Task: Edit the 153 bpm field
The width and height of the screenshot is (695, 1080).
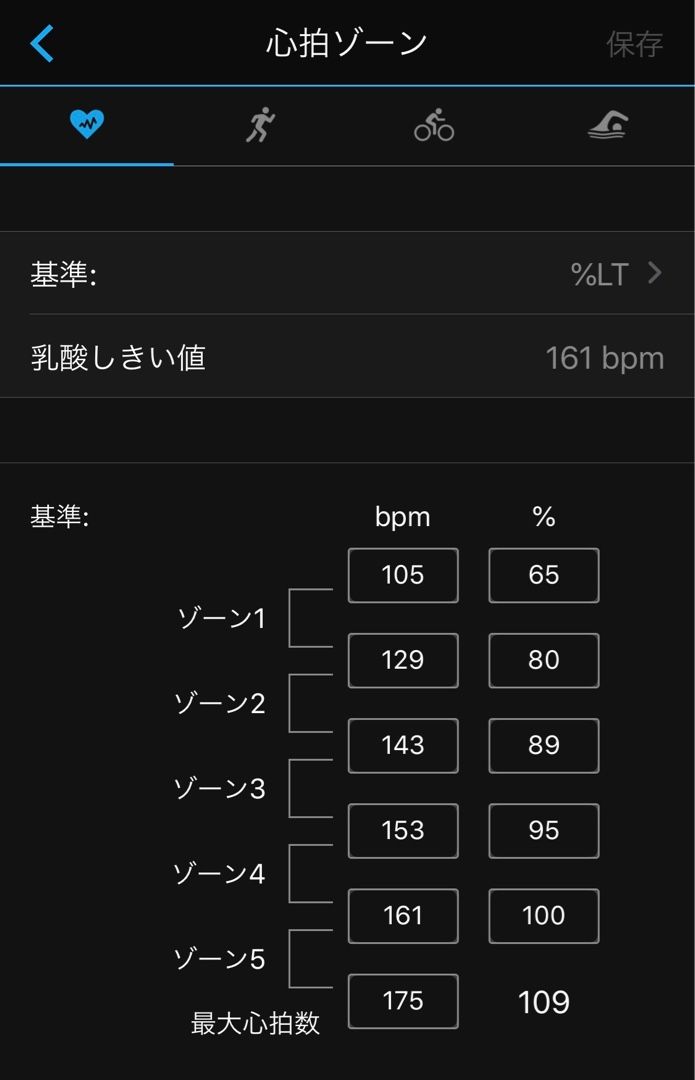Action: [403, 830]
